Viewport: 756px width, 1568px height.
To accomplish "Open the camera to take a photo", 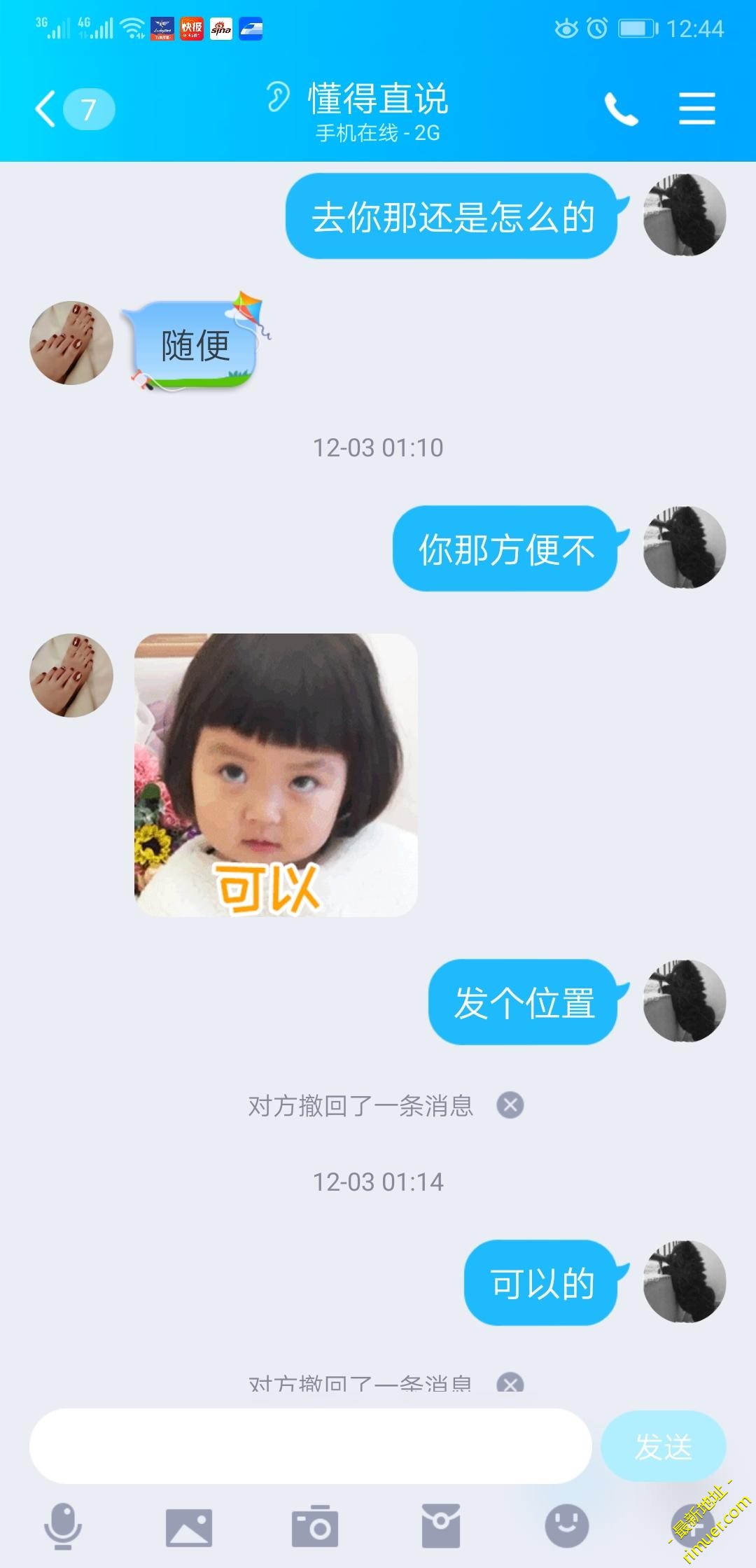I will tap(315, 1526).
